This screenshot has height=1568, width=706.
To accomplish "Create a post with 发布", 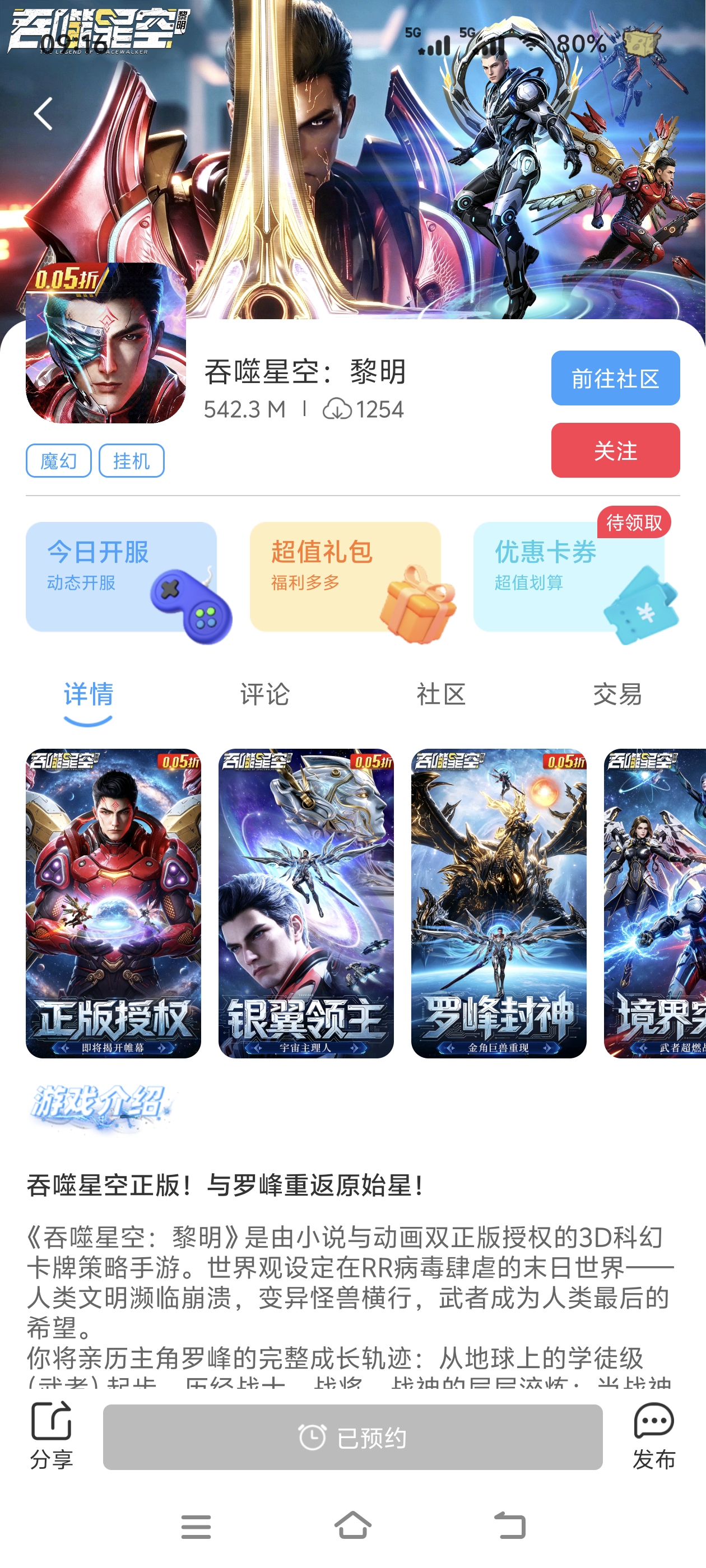I will click(654, 1436).
